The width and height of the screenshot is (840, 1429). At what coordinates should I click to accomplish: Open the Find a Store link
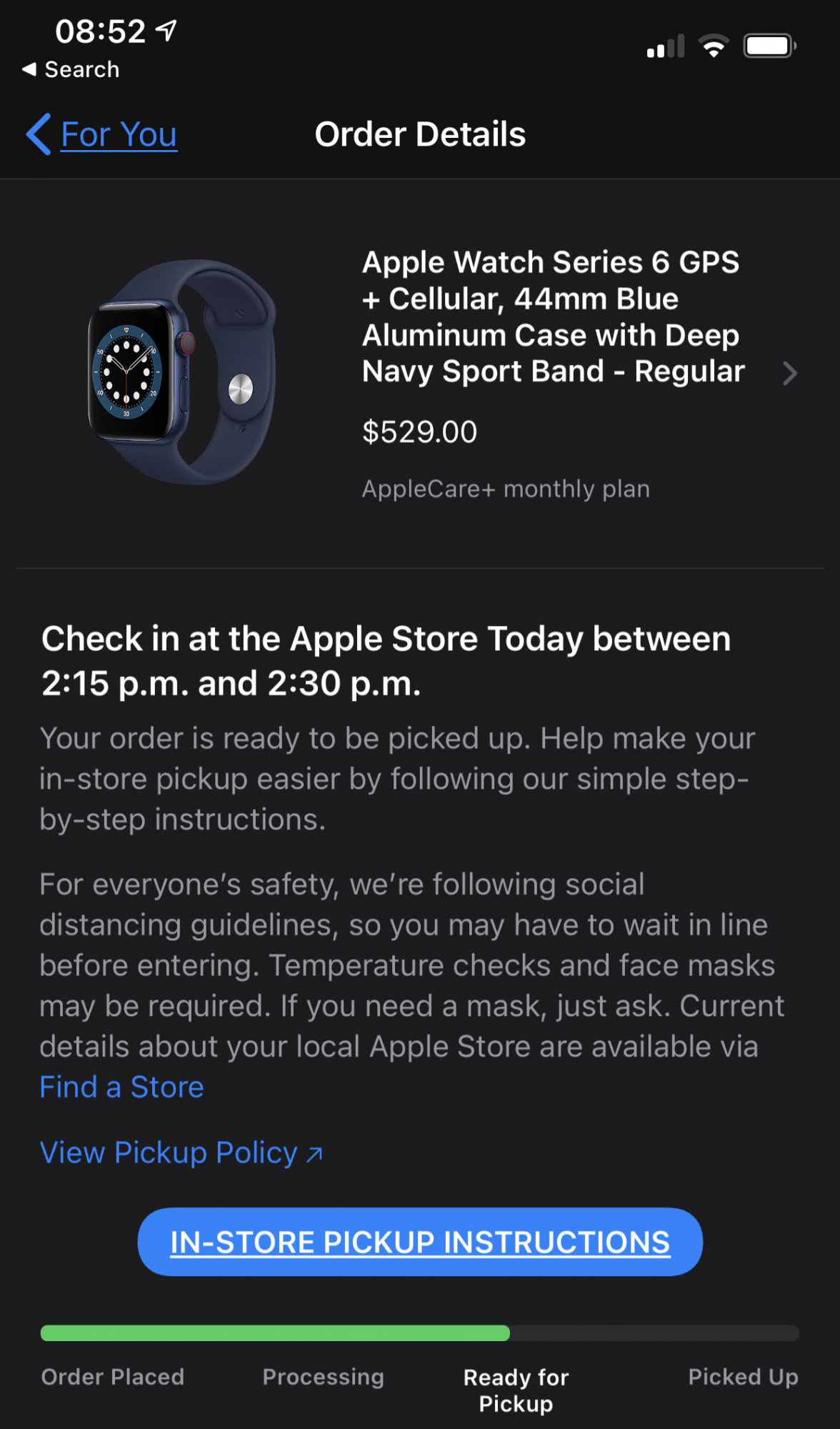(121, 1087)
